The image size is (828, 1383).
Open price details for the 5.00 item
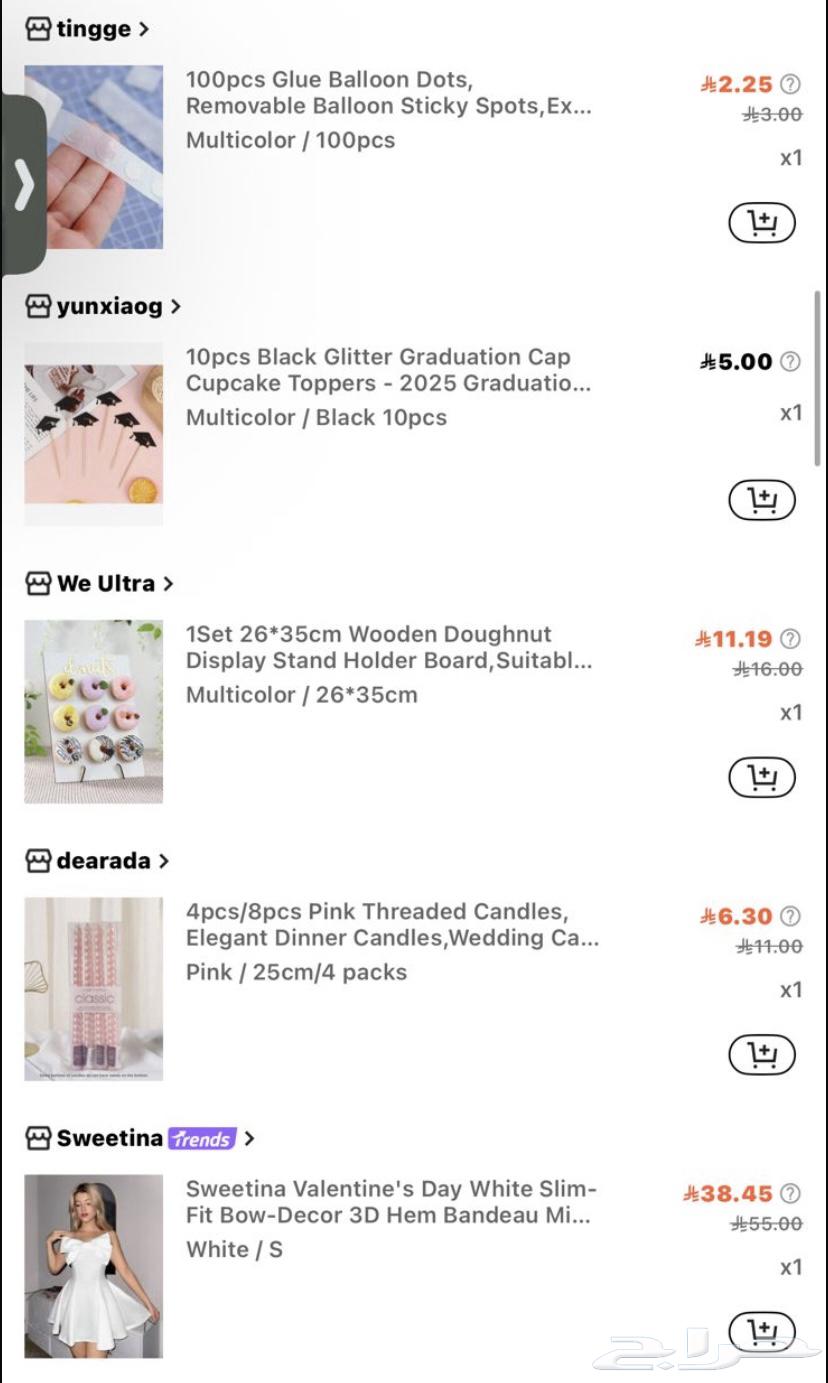[x=790, y=362]
